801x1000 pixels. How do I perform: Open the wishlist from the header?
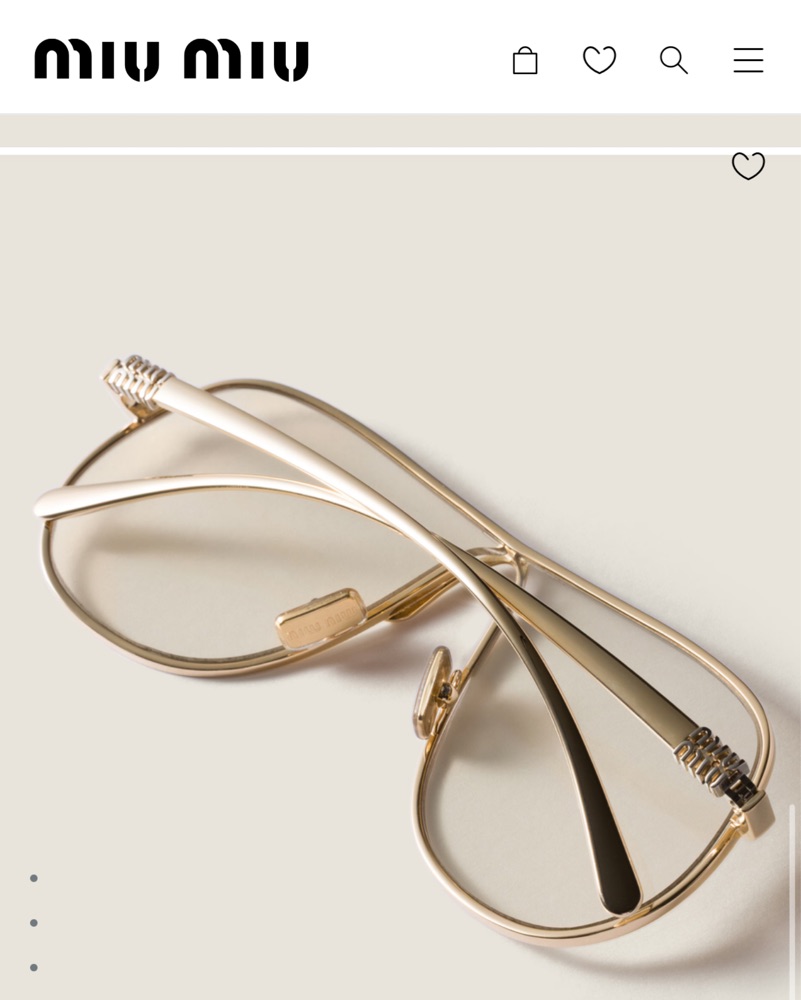tap(599, 61)
